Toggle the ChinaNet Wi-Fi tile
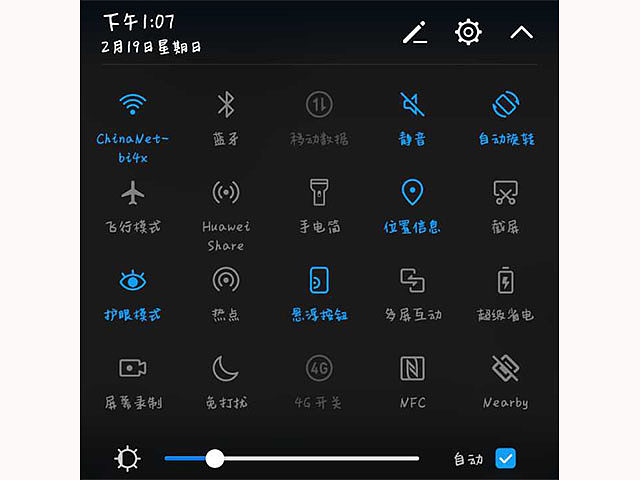Image resolution: width=640 pixels, height=480 pixels. coord(133,104)
